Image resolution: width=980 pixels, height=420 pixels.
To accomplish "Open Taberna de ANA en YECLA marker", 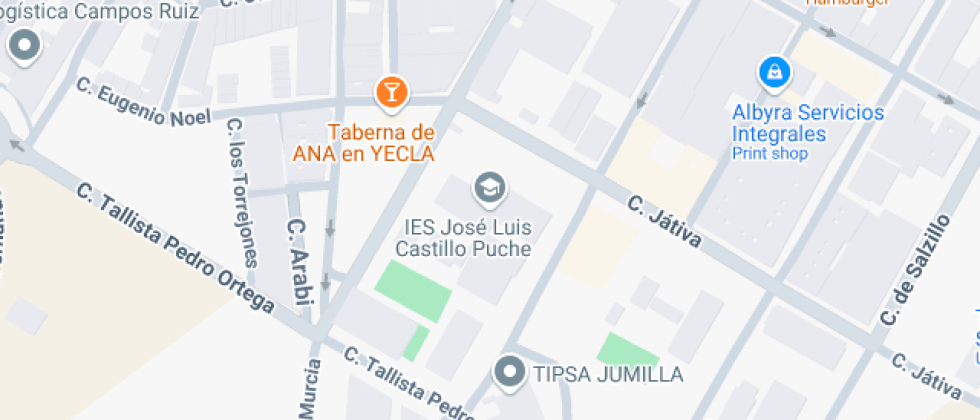I will coord(391,93).
